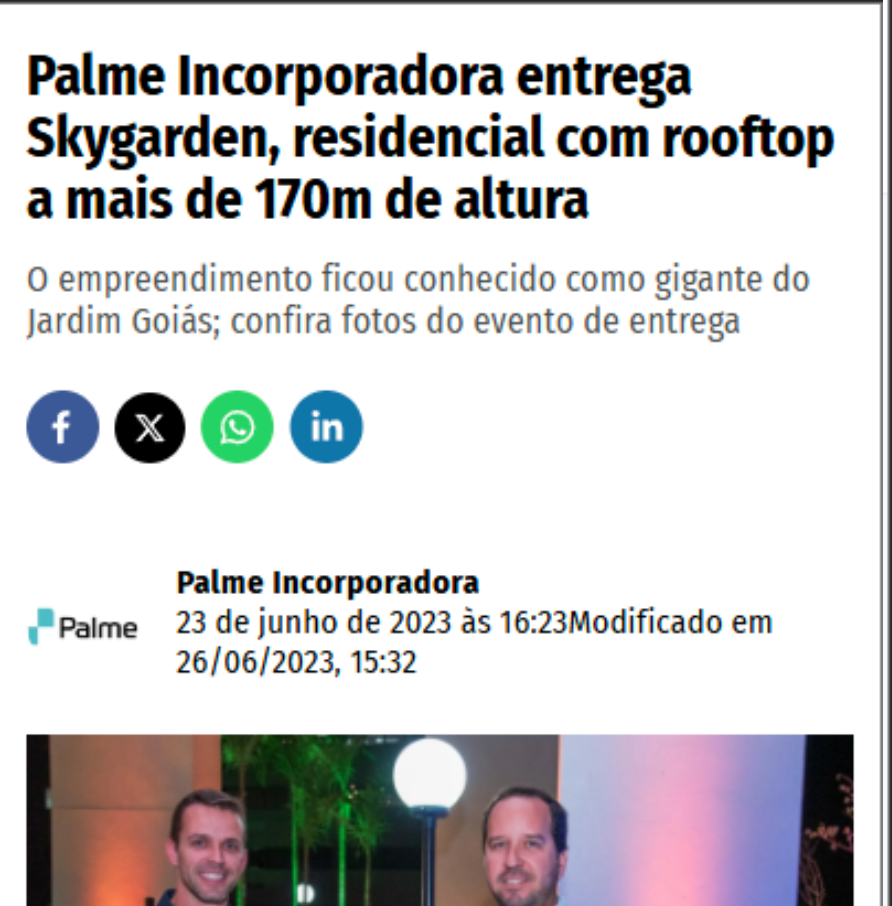This screenshot has width=892, height=906.
Task: Open the Palme Incorporadora author link
Action: point(327,582)
